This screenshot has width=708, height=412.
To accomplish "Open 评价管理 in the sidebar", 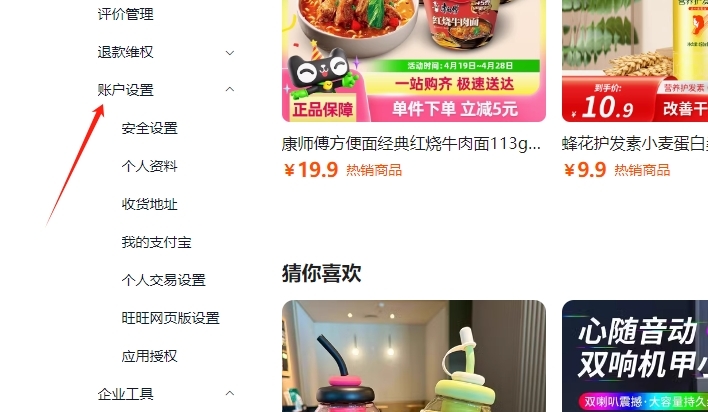I will (x=125, y=14).
